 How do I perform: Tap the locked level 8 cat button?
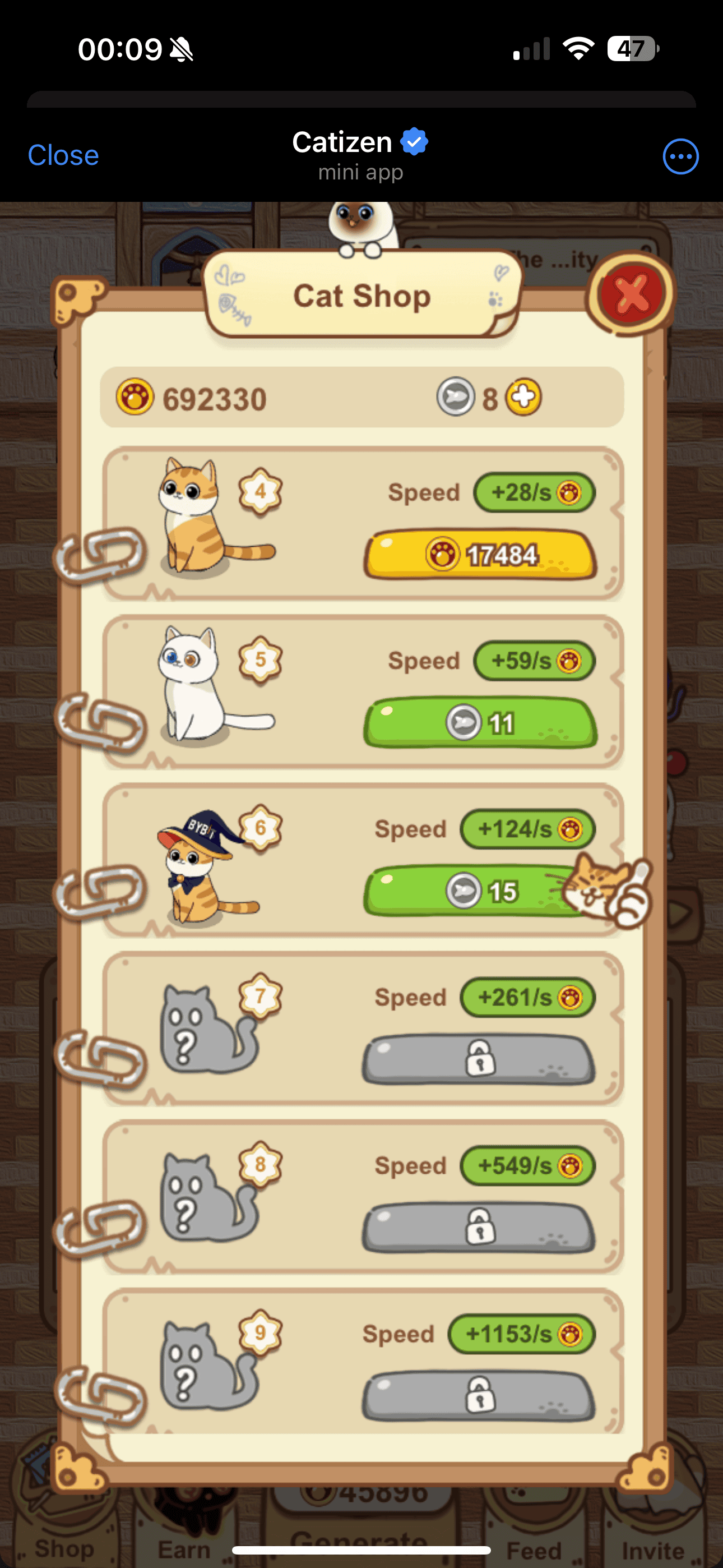(480, 1227)
